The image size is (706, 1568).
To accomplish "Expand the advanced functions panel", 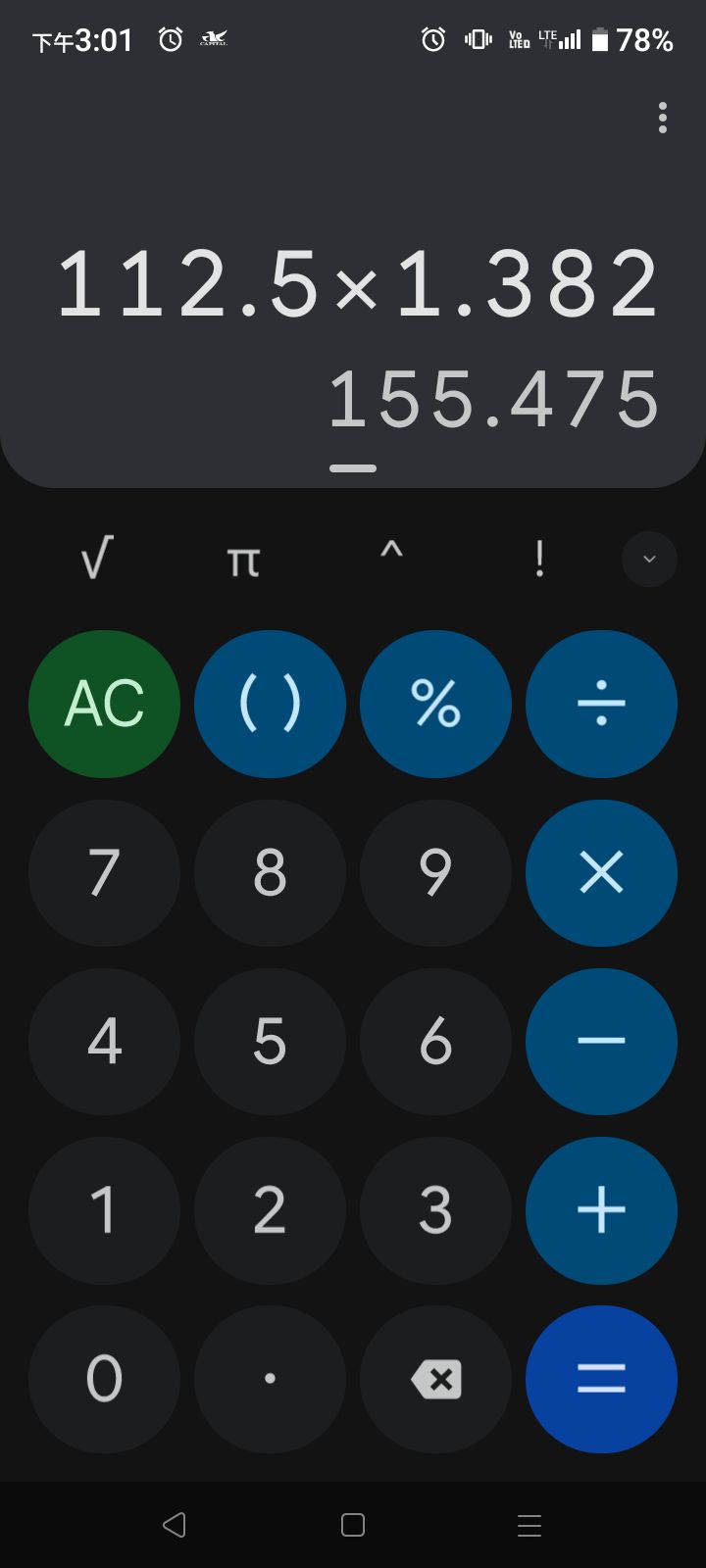I will pyautogui.click(x=649, y=559).
